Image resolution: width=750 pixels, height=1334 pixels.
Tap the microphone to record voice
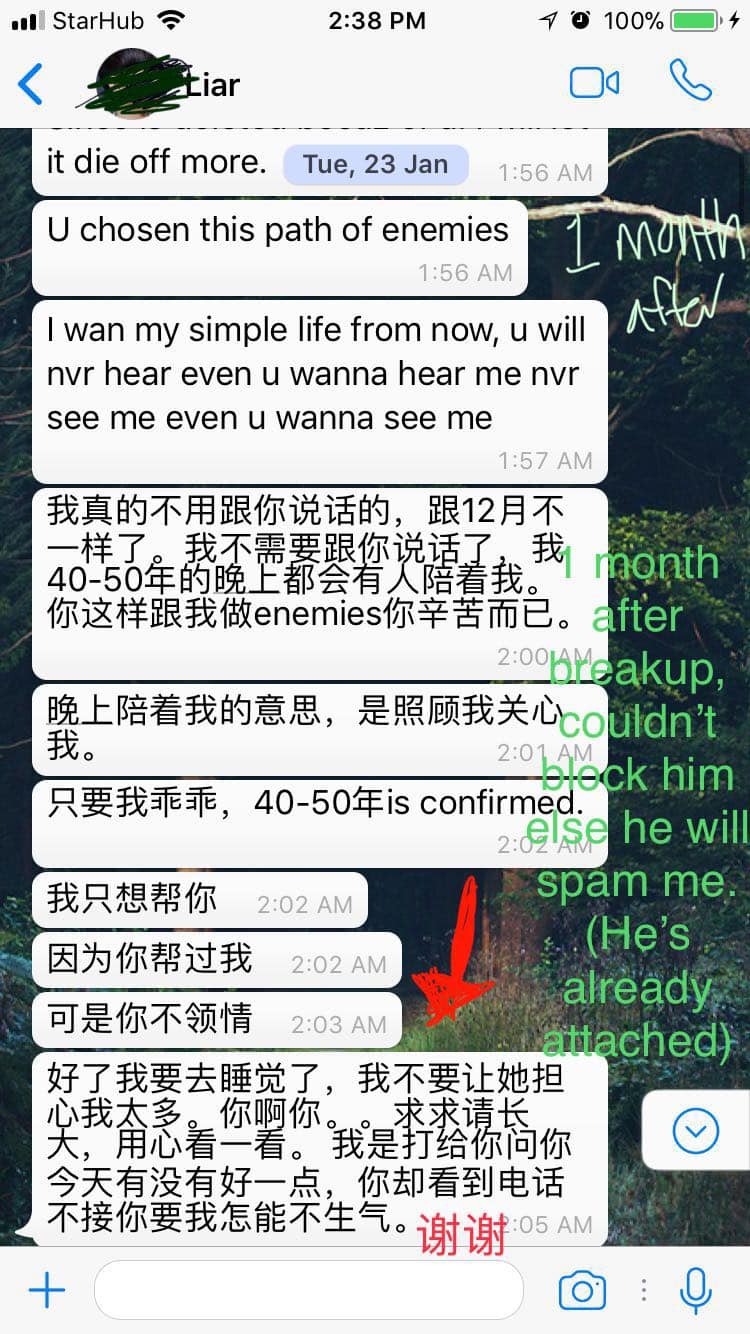tap(695, 1291)
